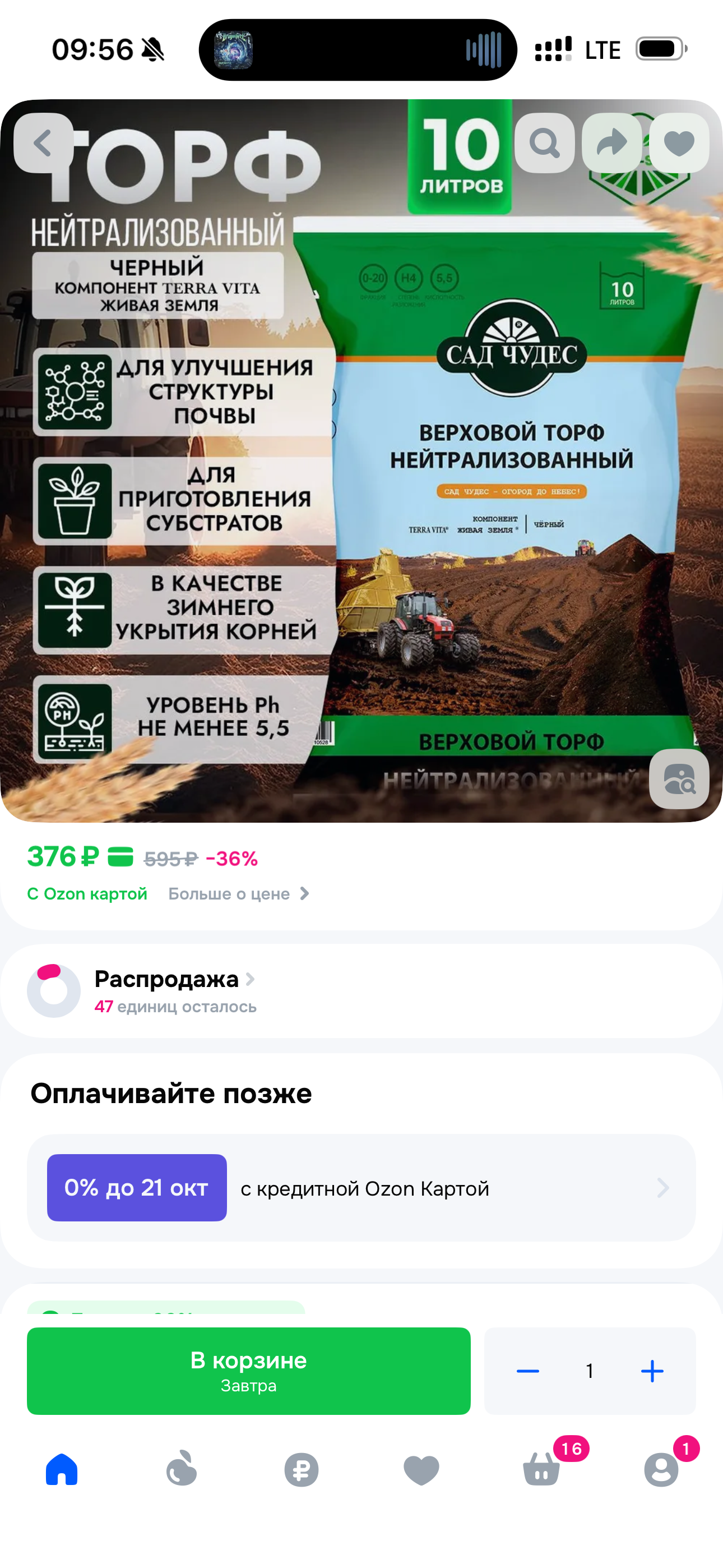Go back using the top-left arrow
723x1568 pixels.
pos(43,143)
